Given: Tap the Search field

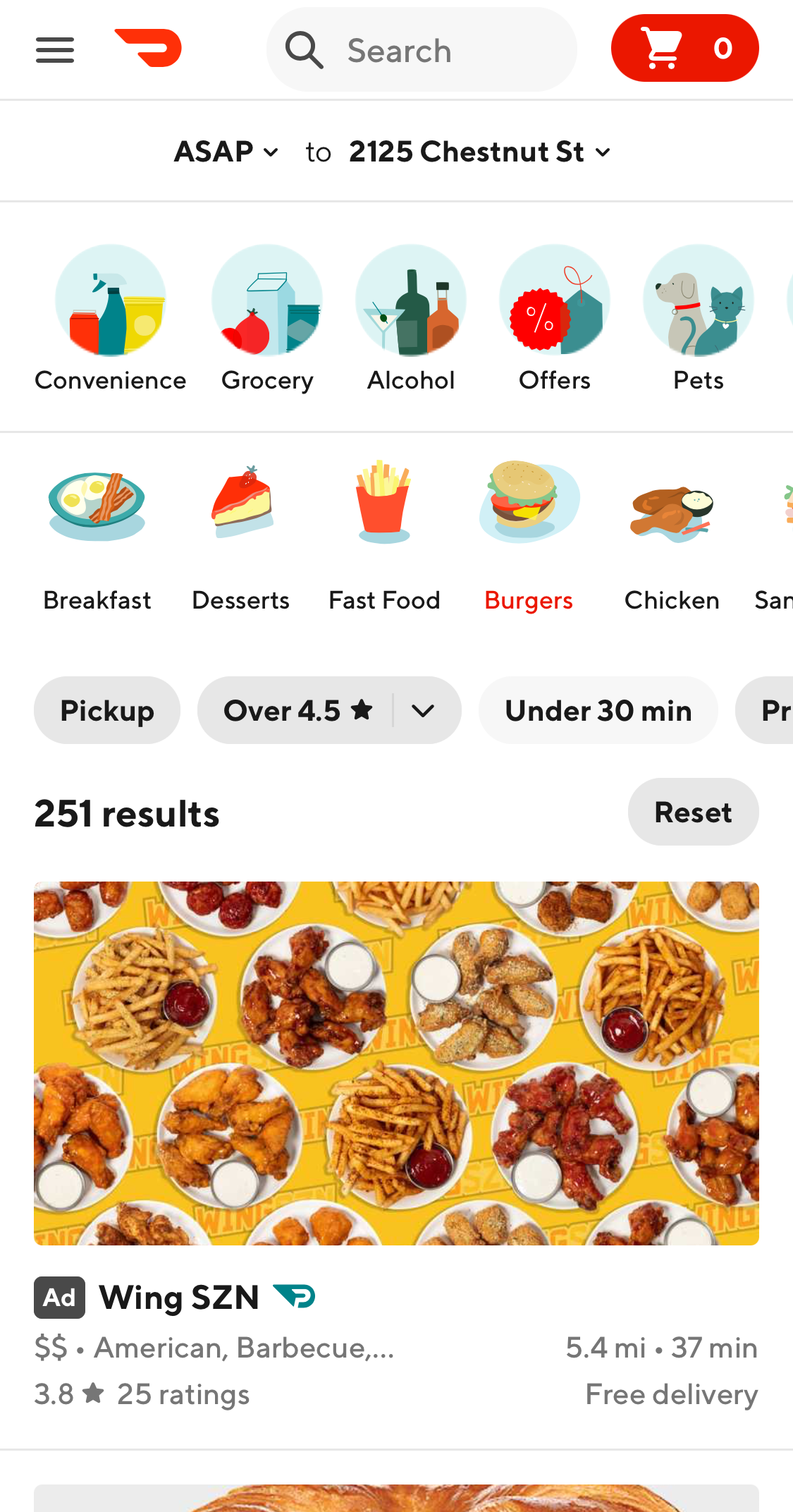Looking at the screenshot, I should pyautogui.click(x=422, y=50).
